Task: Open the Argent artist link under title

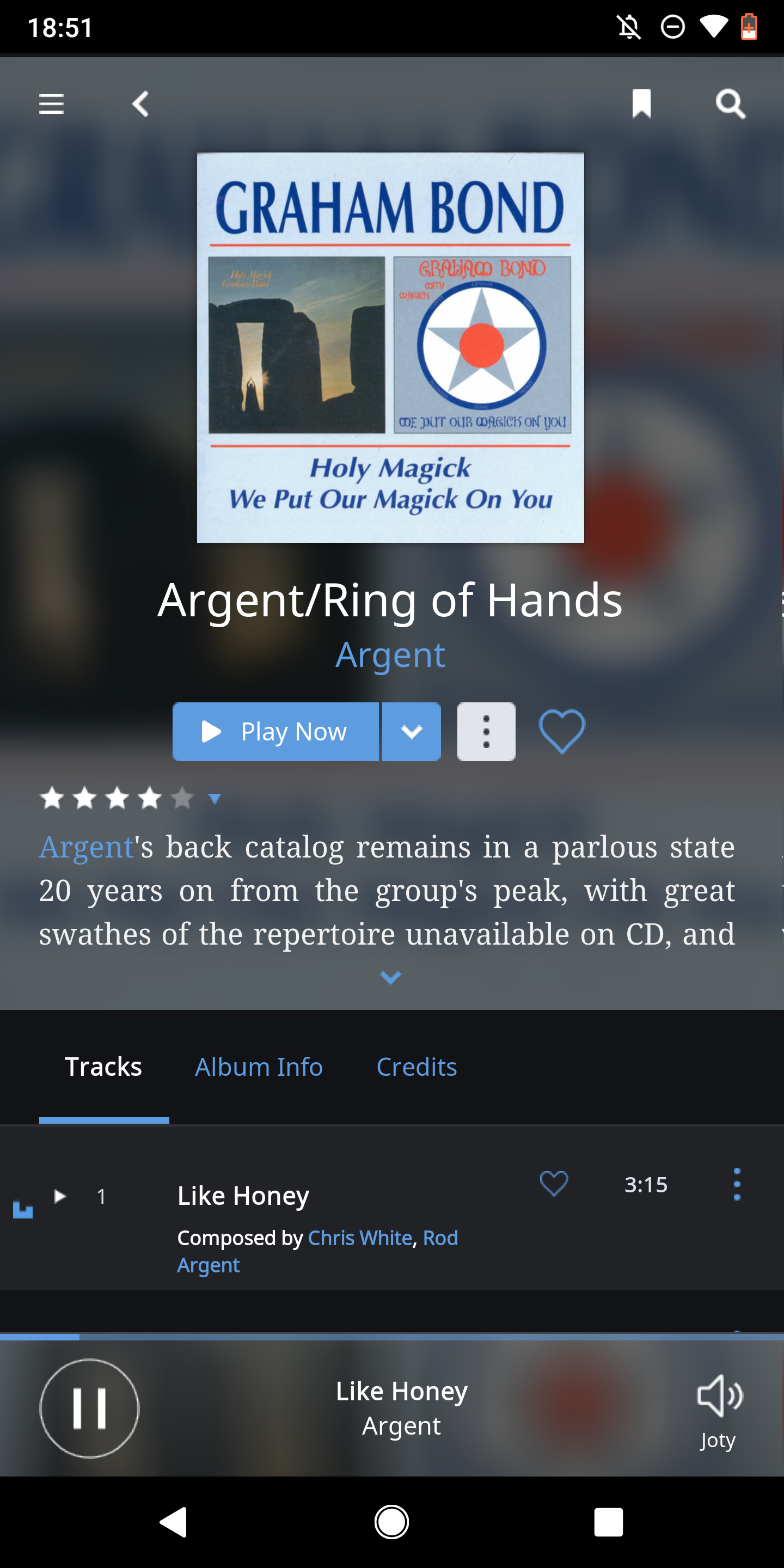Action: coord(391,655)
